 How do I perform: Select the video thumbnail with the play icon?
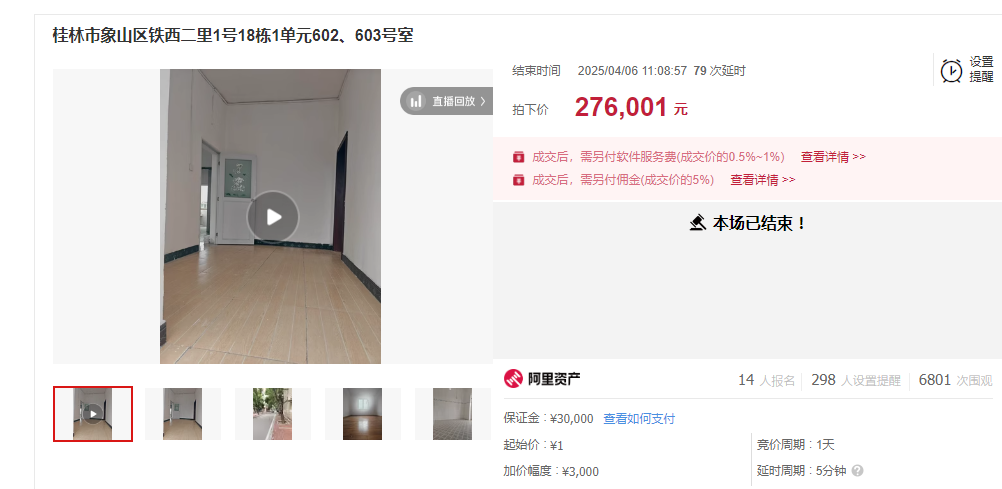[93, 413]
